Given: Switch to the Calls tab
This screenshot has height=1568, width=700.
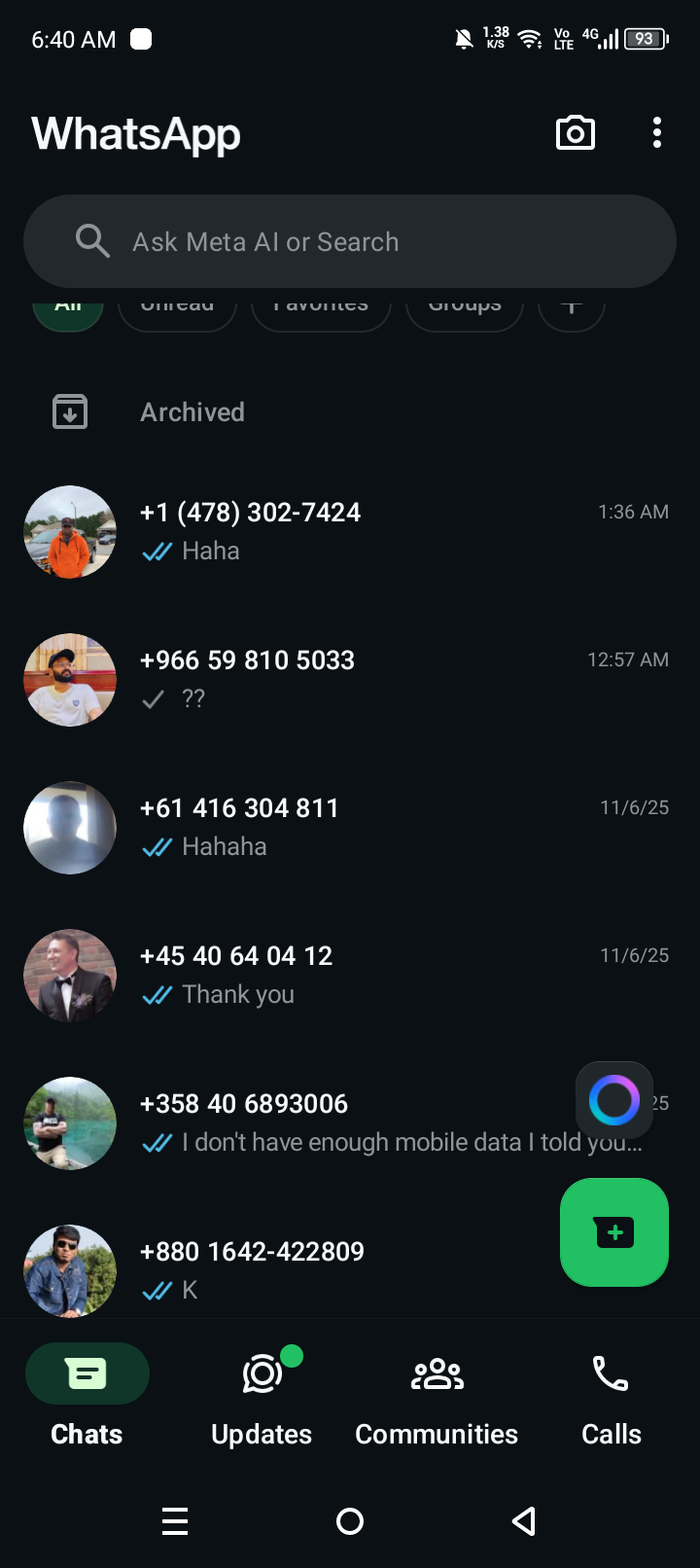Looking at the screenshot, I should tap(611, 1394).
